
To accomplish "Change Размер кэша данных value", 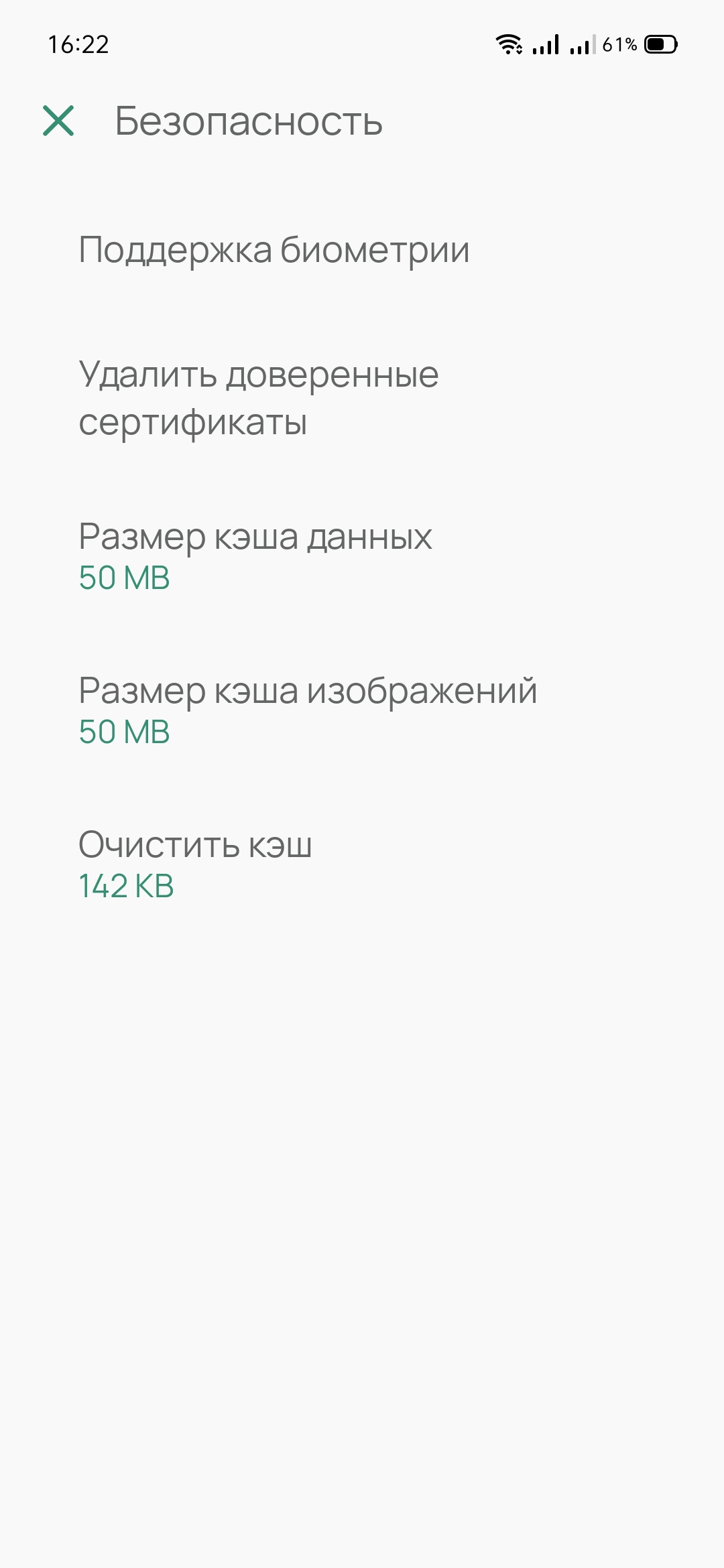I will point(255,556).
